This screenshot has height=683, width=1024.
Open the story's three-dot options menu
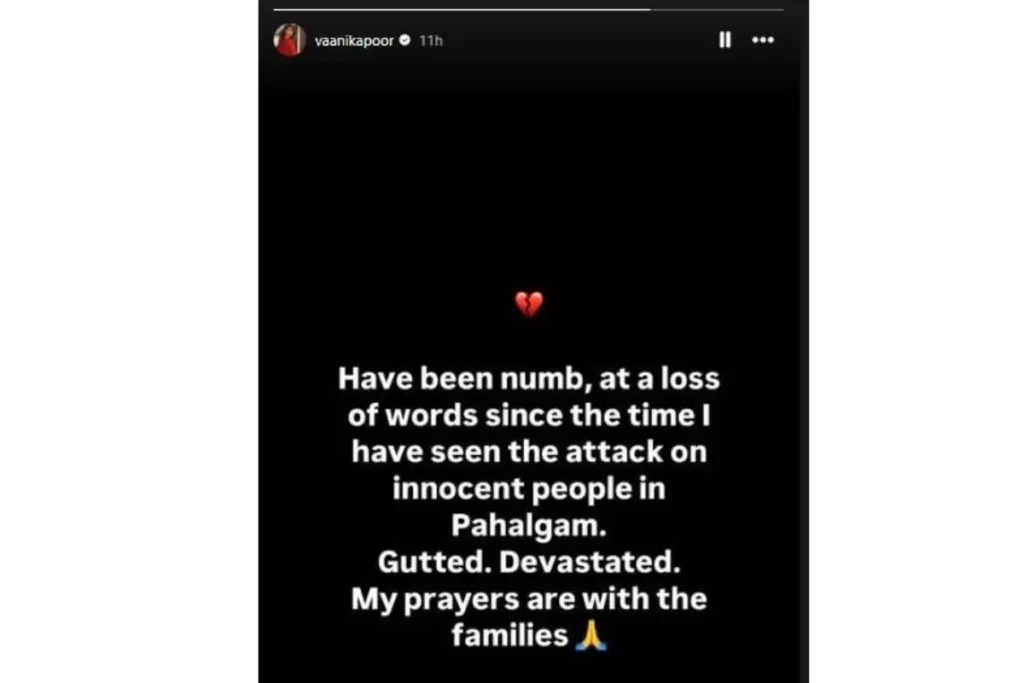pos(763,40)
